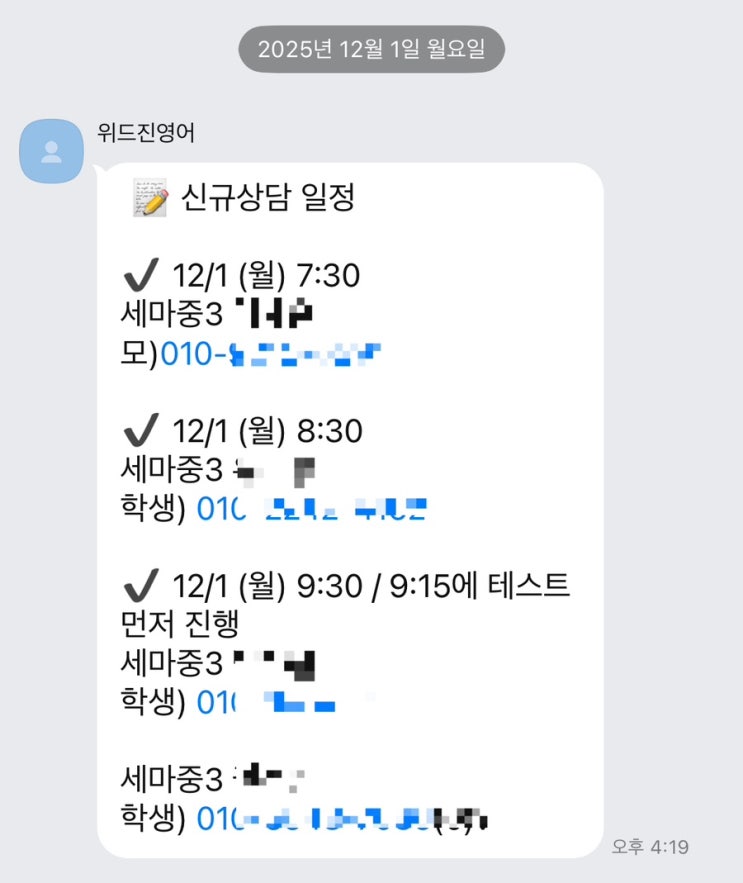Open 위드진영어's profile picture

pyautogui.click(x=52, y=151)
